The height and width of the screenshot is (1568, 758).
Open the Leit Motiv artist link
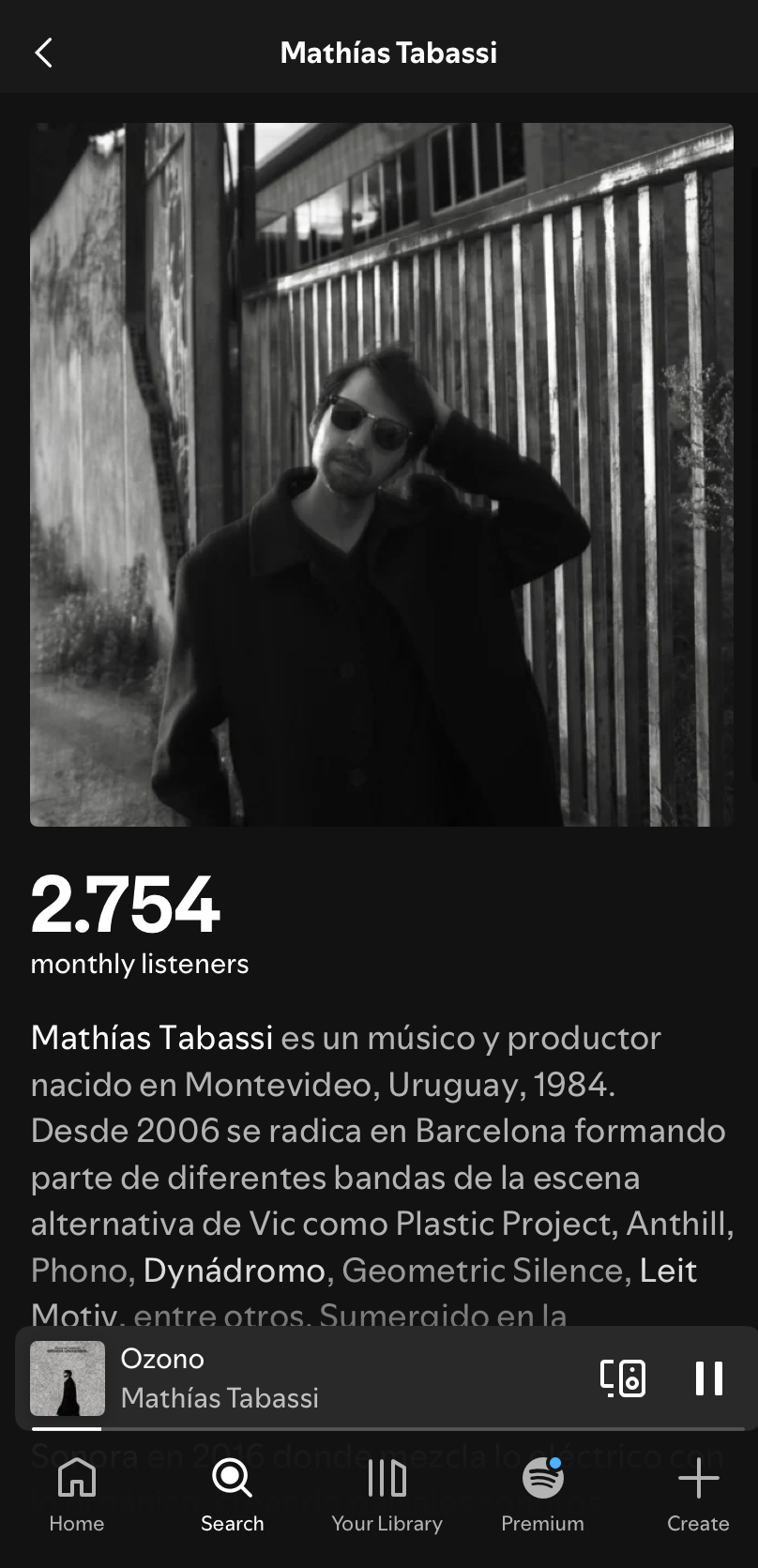click(669, 1271)
